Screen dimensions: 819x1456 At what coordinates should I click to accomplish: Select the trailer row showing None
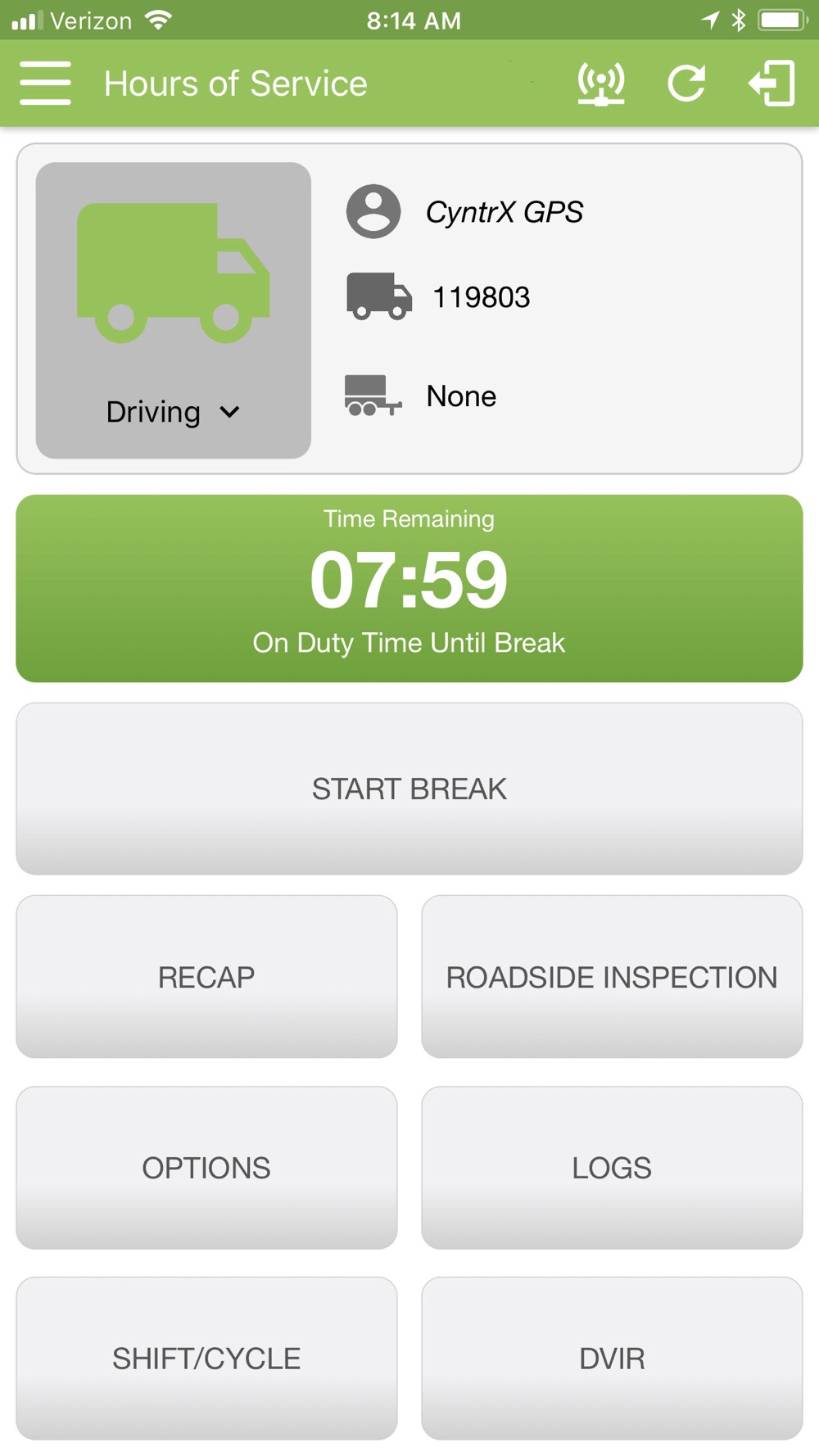pyautogui.click(x=461, y=396)
